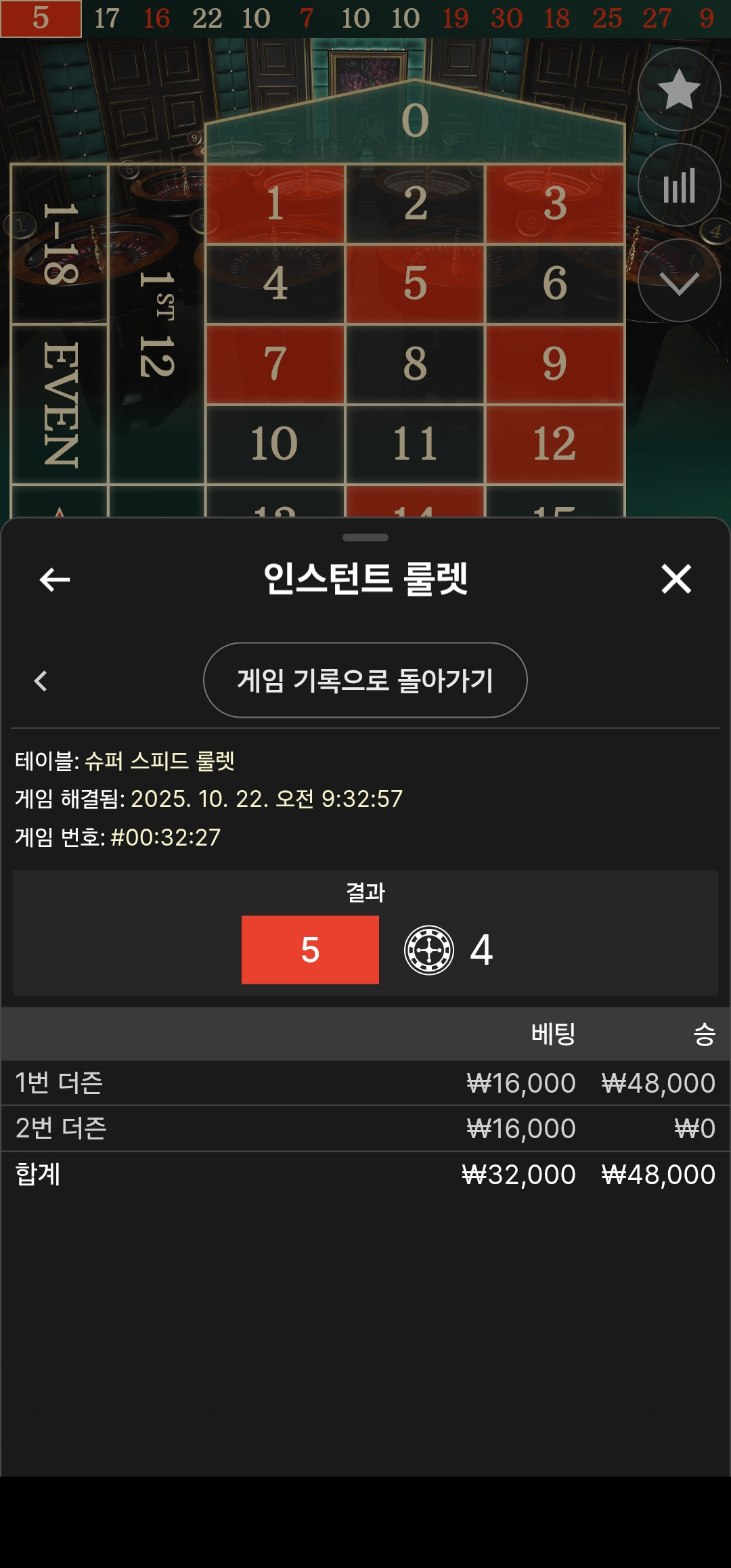Tap the panel drag handle

(365, 538)
